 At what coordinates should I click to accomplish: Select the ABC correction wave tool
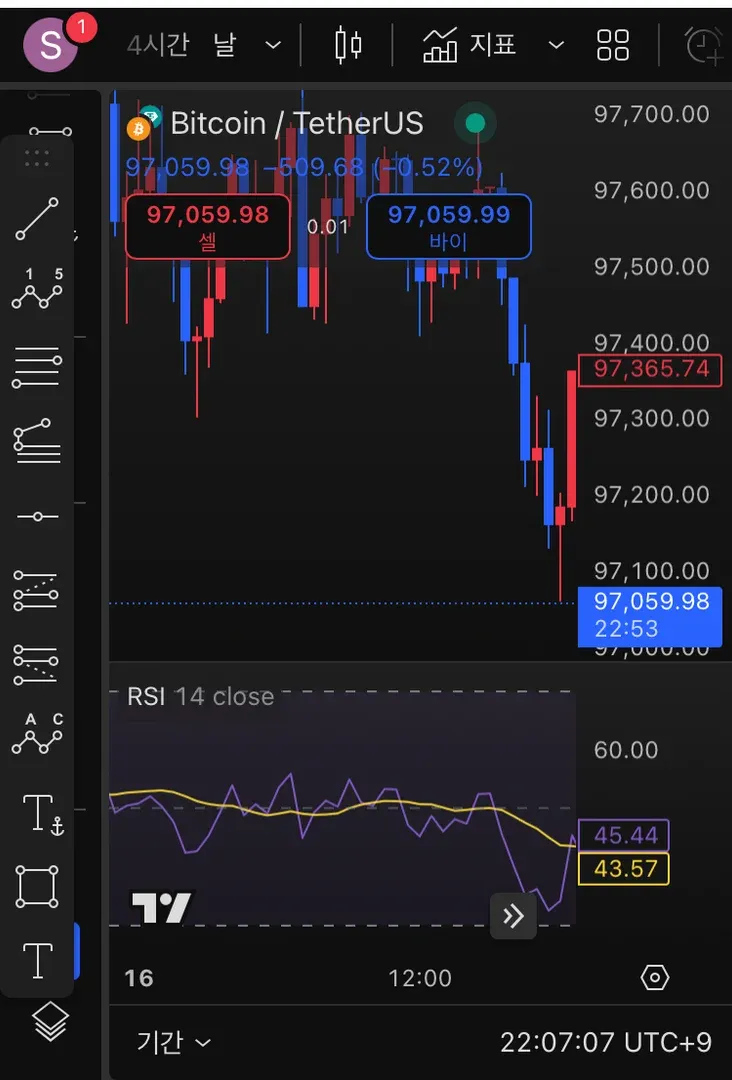37,734
